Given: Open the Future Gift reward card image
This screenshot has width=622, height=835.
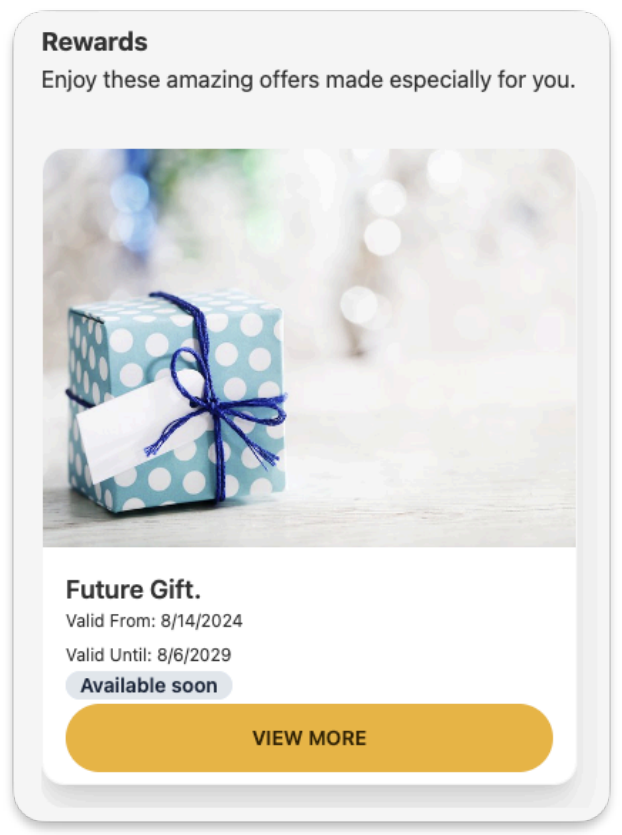Looking at the screenshot, I should (x=309, y=347).
